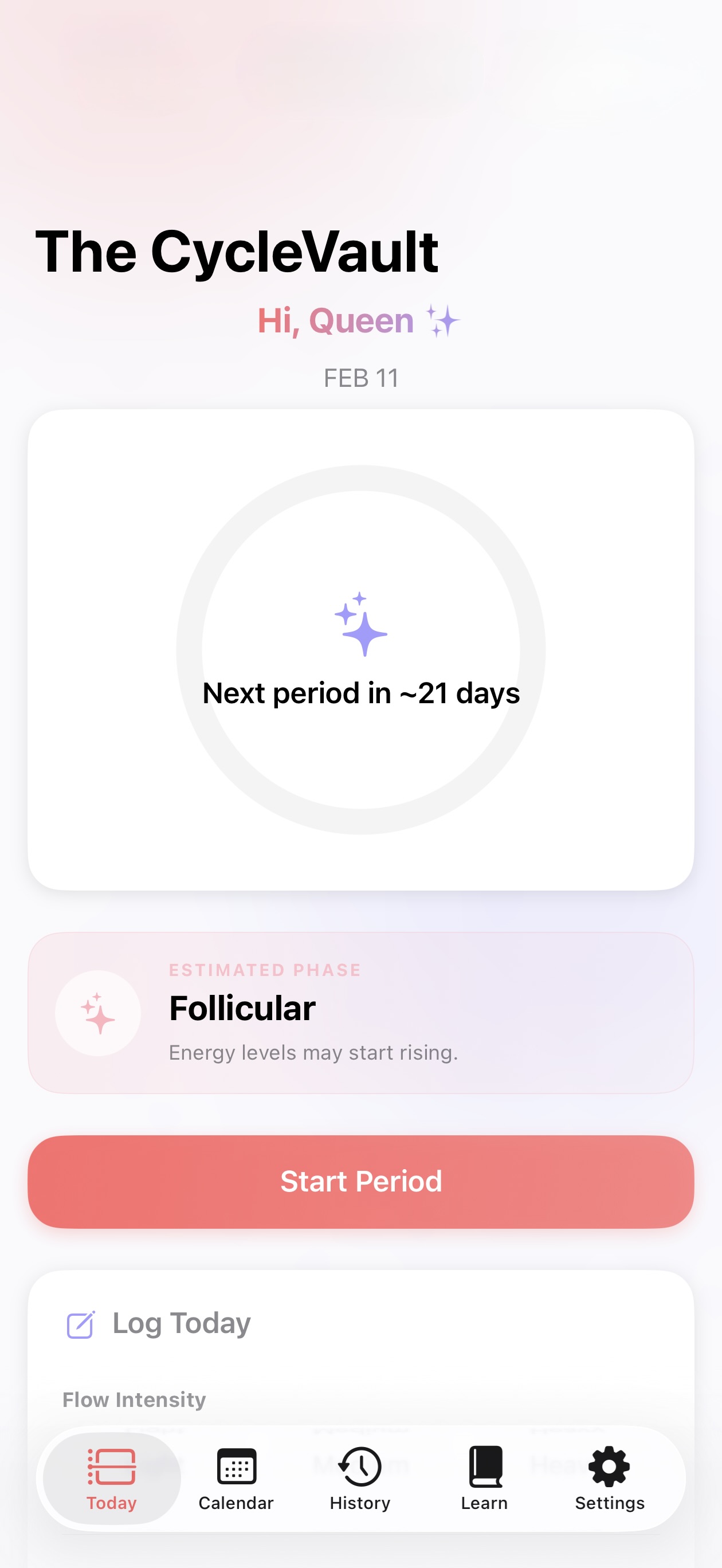Tap the FEB 11 date

coord(360,378)
